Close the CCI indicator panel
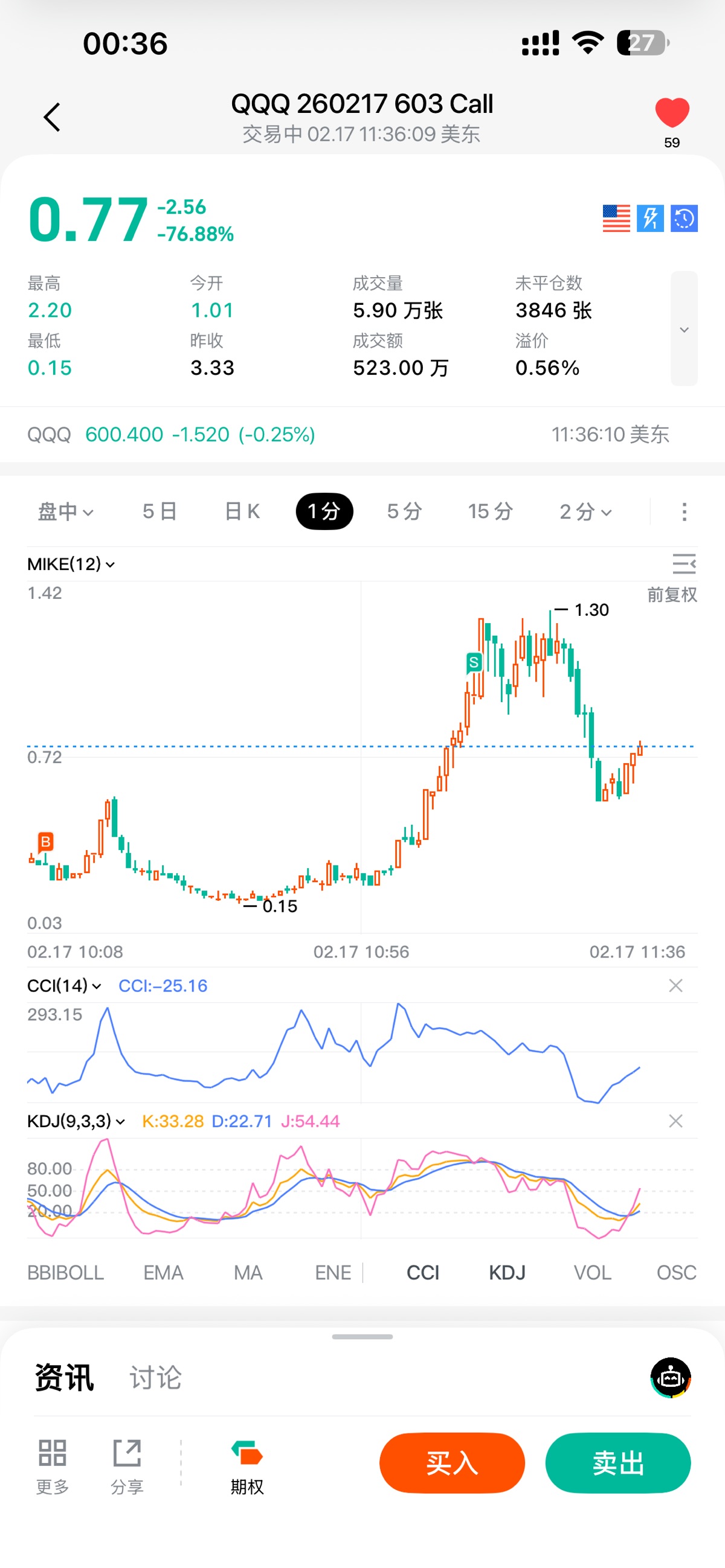725x1568 pixels. (x=675, y=985)
